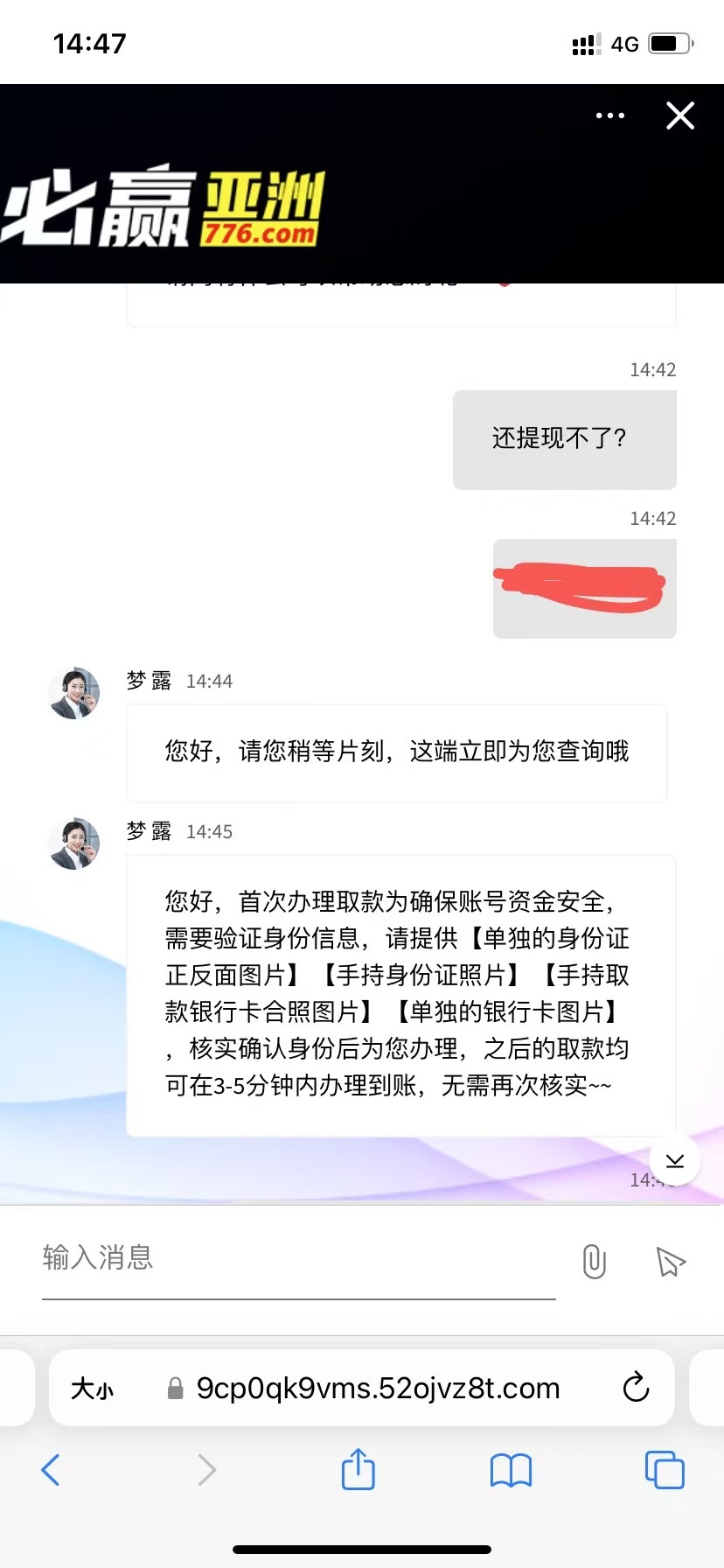Show all open browser tabs
The image size is (724, 1568).
pyautogui.click(x=665, y=1470)
